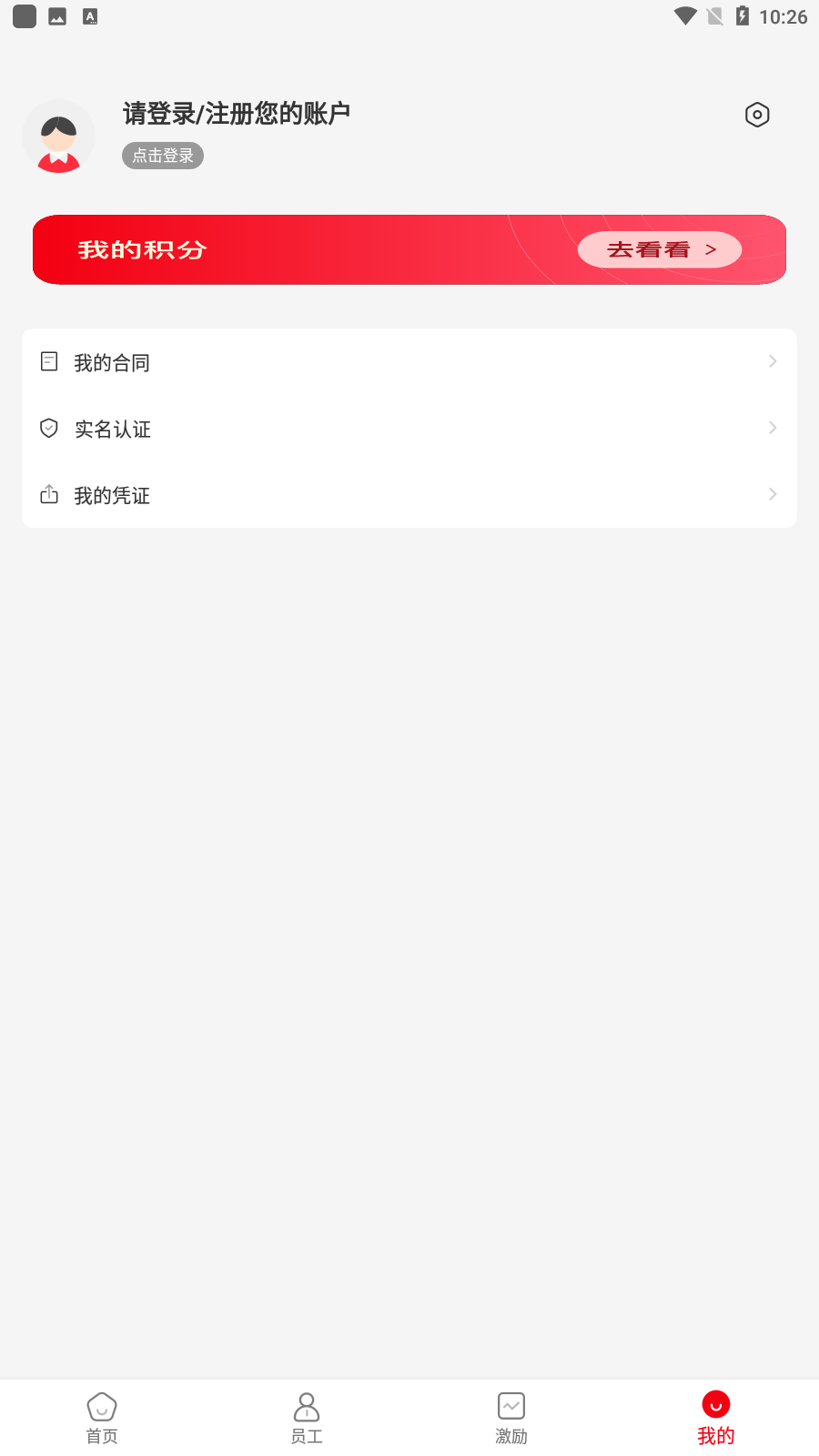Open 实名认证 verification row
The width and height of the screenshot is (819, 1456).
(409, 429)
